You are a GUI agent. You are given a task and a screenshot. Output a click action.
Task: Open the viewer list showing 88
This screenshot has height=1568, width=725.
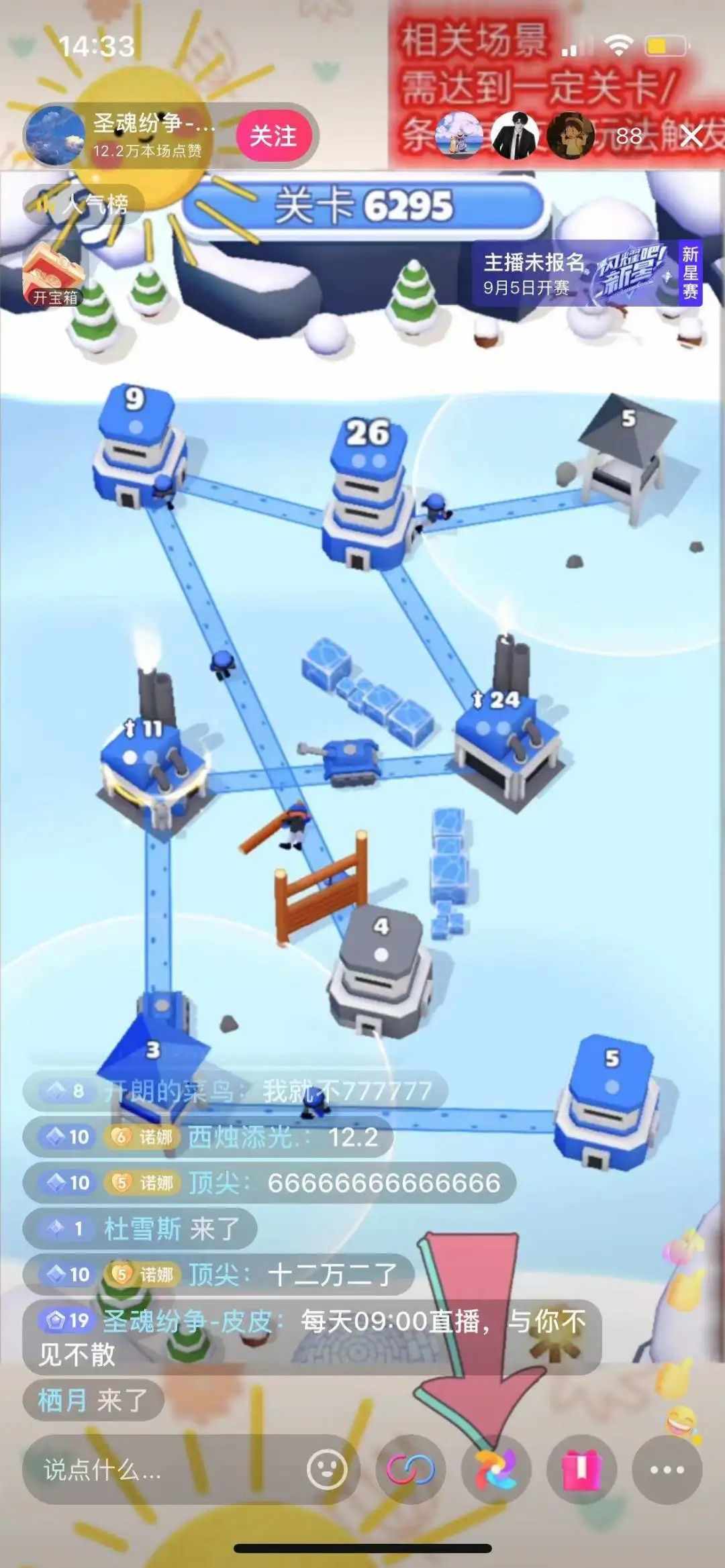click(629, 136)
